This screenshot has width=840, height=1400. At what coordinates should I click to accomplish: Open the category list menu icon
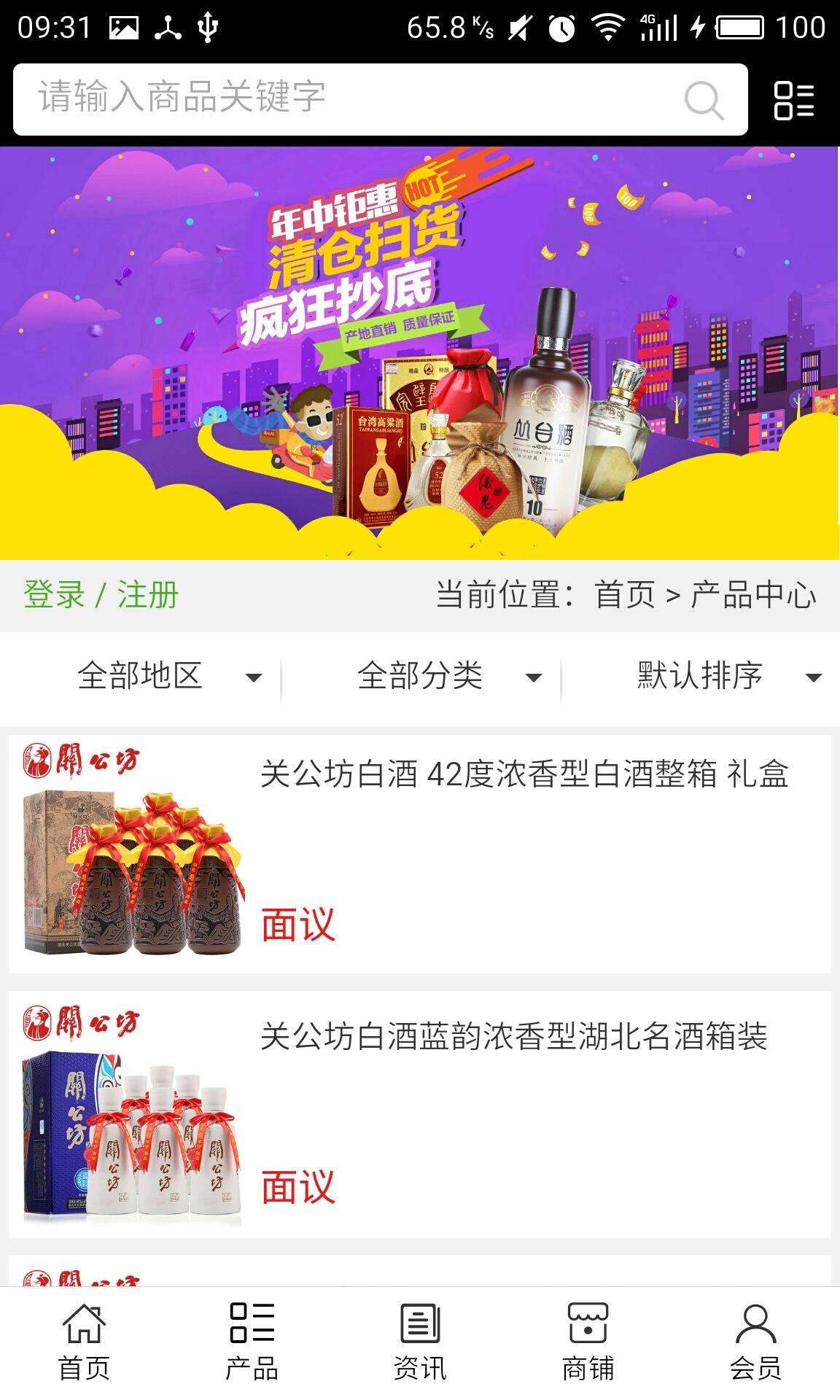[793, 100]
